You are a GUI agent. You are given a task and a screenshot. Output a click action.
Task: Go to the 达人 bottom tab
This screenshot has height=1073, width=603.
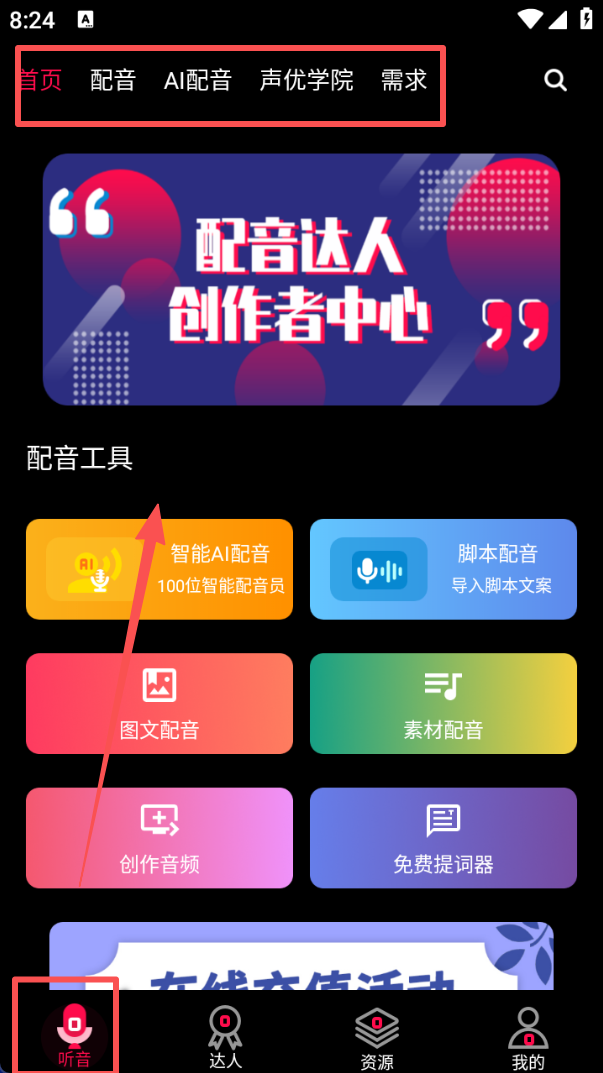225,1035
